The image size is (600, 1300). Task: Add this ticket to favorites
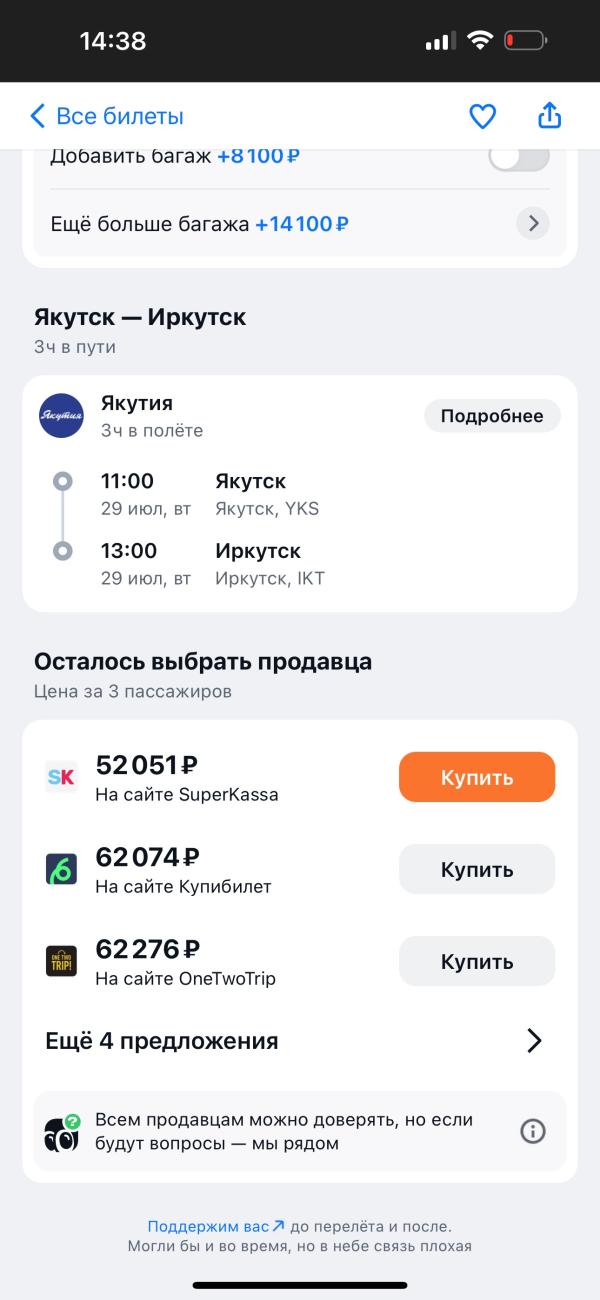point(483,117)
